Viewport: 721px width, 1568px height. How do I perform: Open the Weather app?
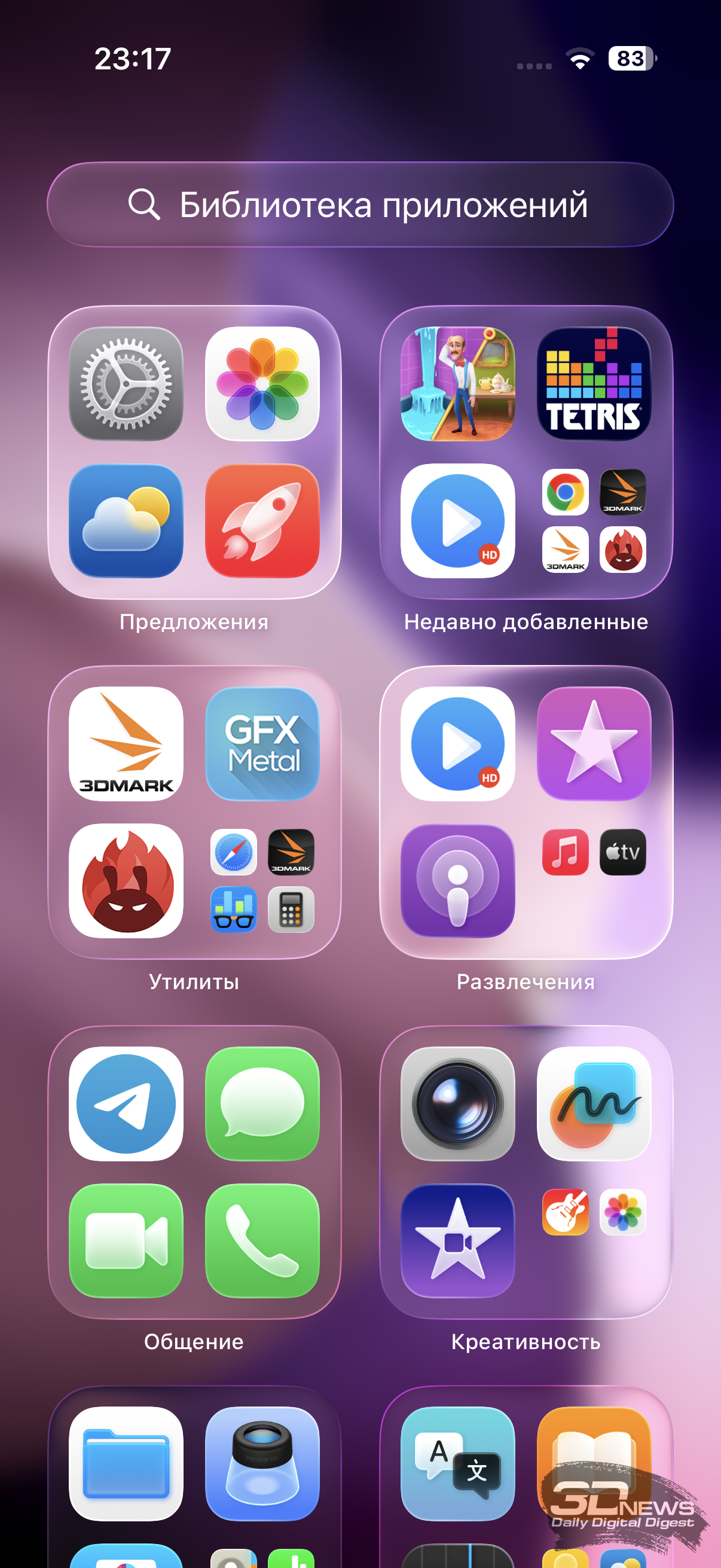(x=126, y=521)
